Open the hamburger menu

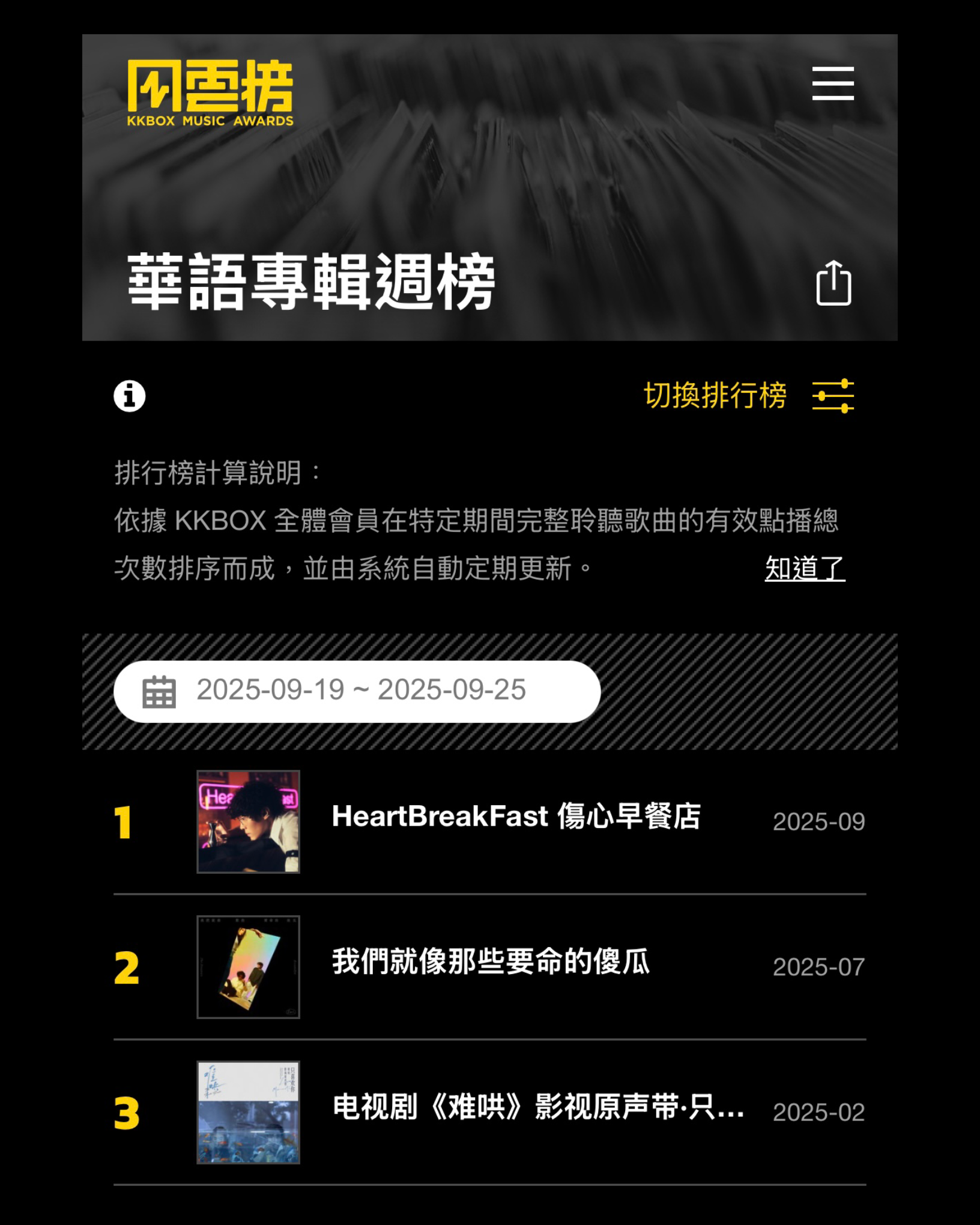[833, 83]
